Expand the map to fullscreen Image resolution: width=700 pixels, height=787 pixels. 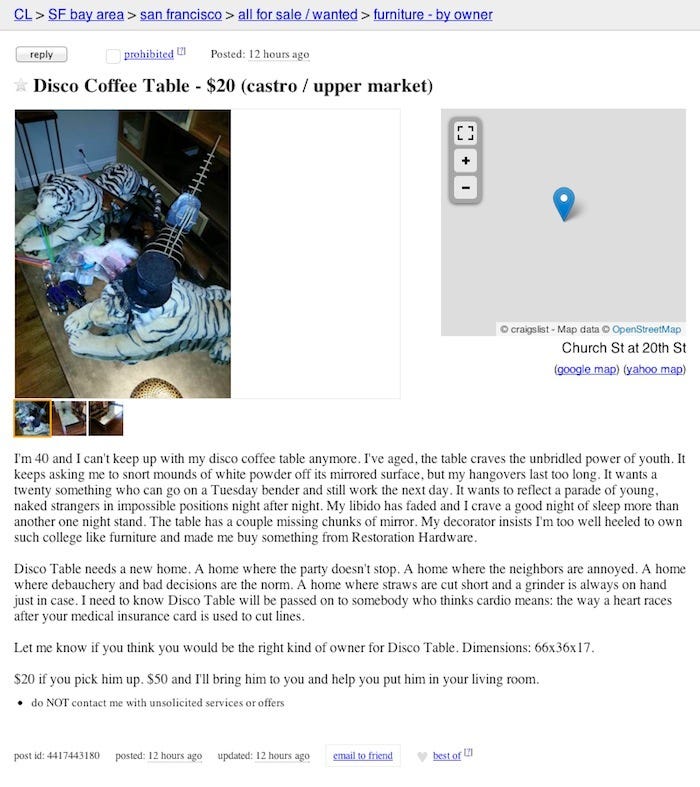[465, 133]
